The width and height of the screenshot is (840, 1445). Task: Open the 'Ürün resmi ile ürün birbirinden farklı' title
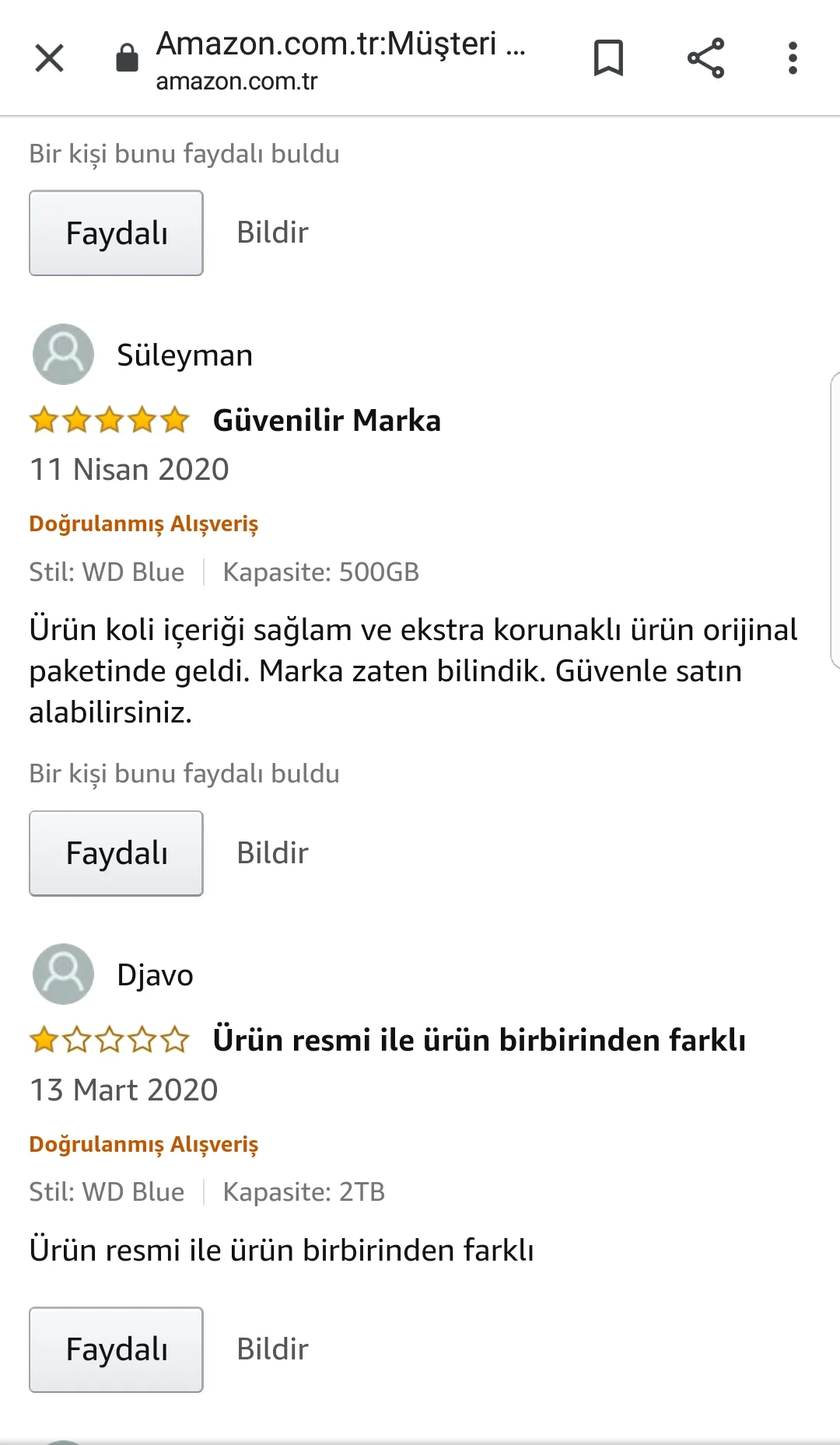click(x=479, y=1041)
